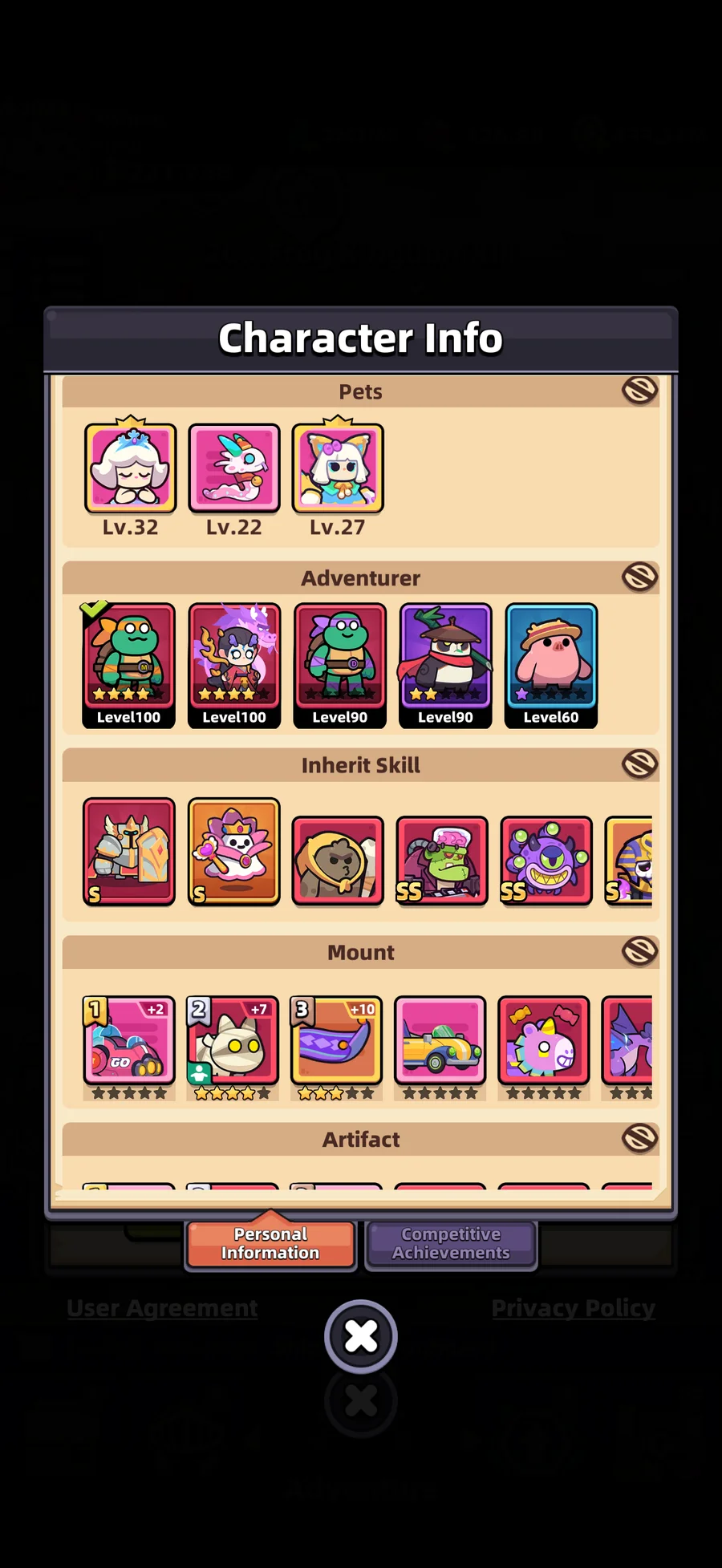Open mummy cat mount with +7
Screen dimensions: 722x1568
click(233, 1040)
